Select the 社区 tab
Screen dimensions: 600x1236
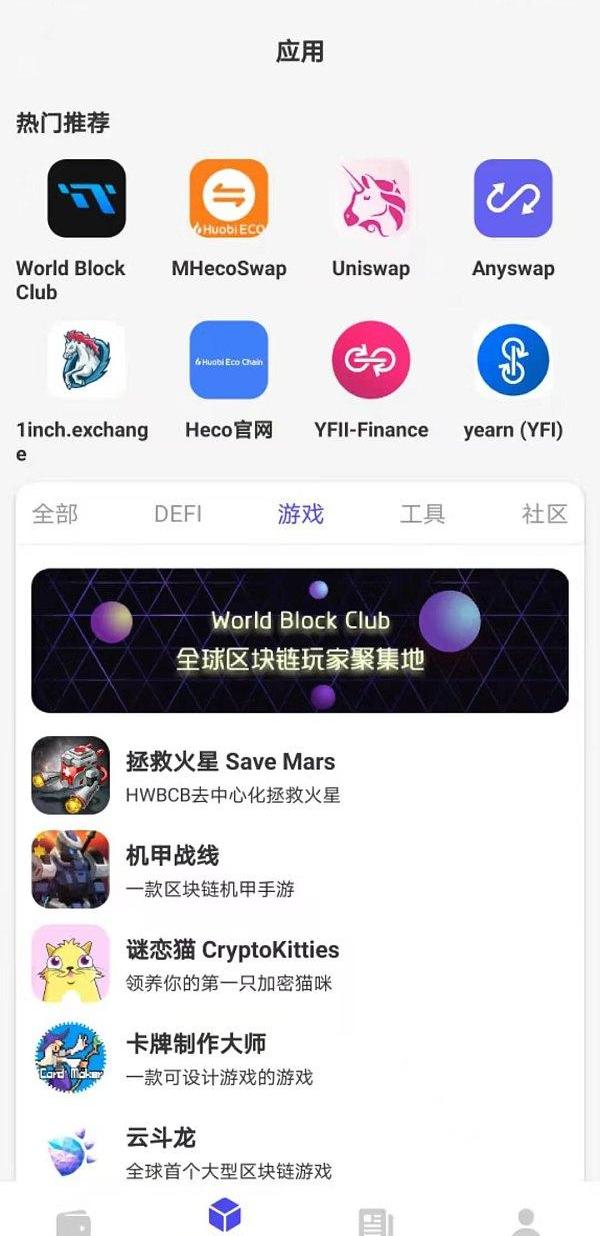coord(544,514)
